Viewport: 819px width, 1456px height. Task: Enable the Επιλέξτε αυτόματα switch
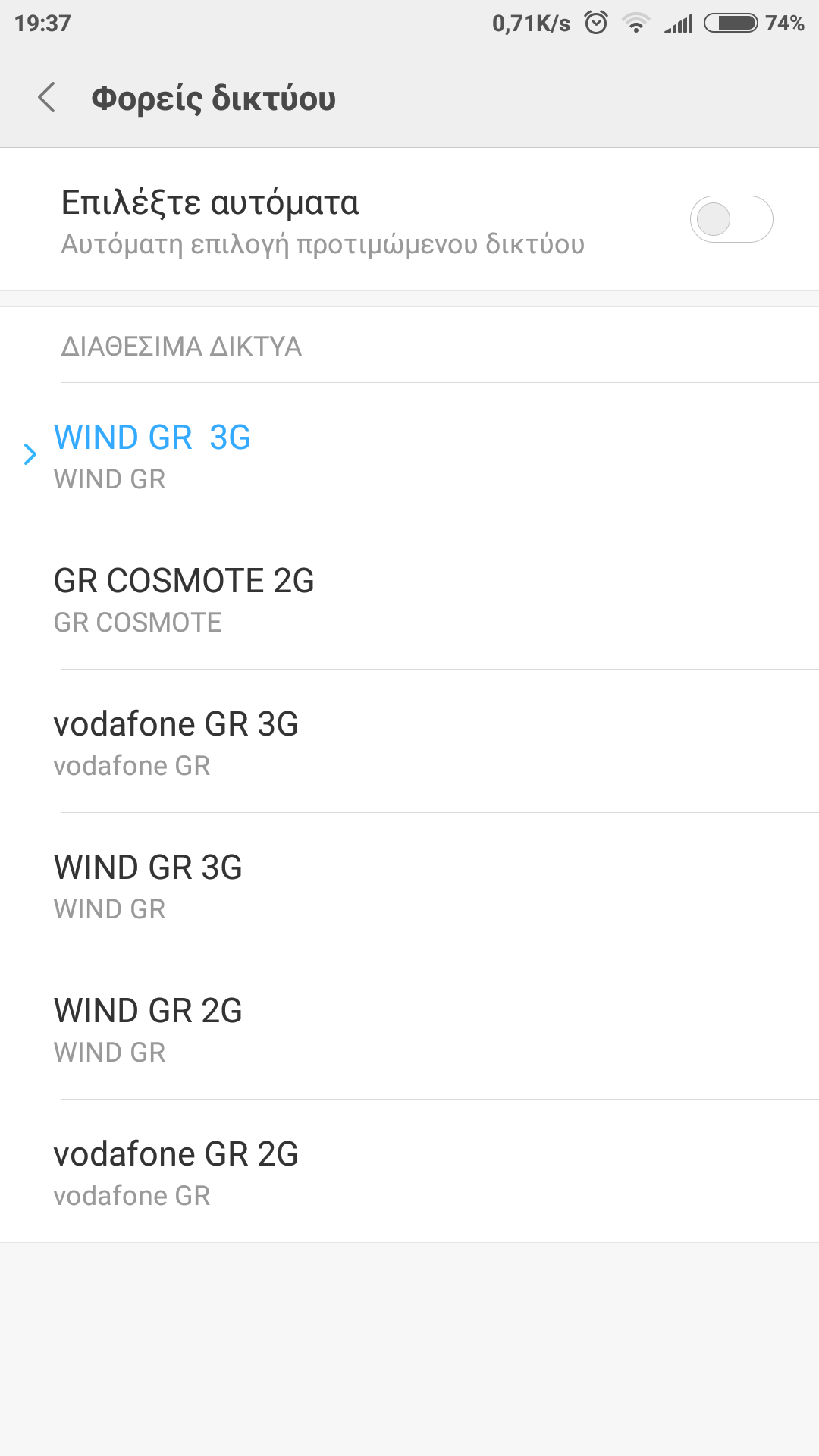730,220
